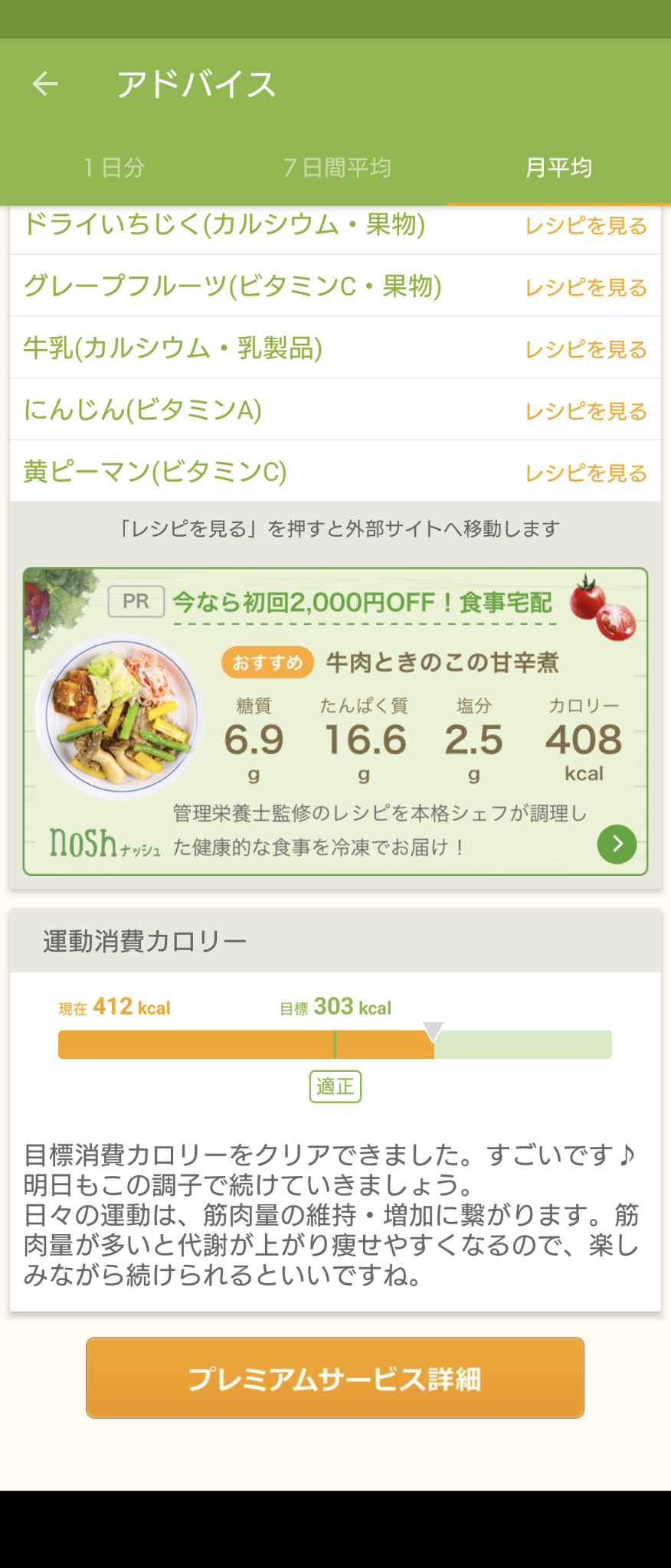Open レシピを見る for グレープフルーツ
Viewport: 671px width, 1568px height.
585,288
